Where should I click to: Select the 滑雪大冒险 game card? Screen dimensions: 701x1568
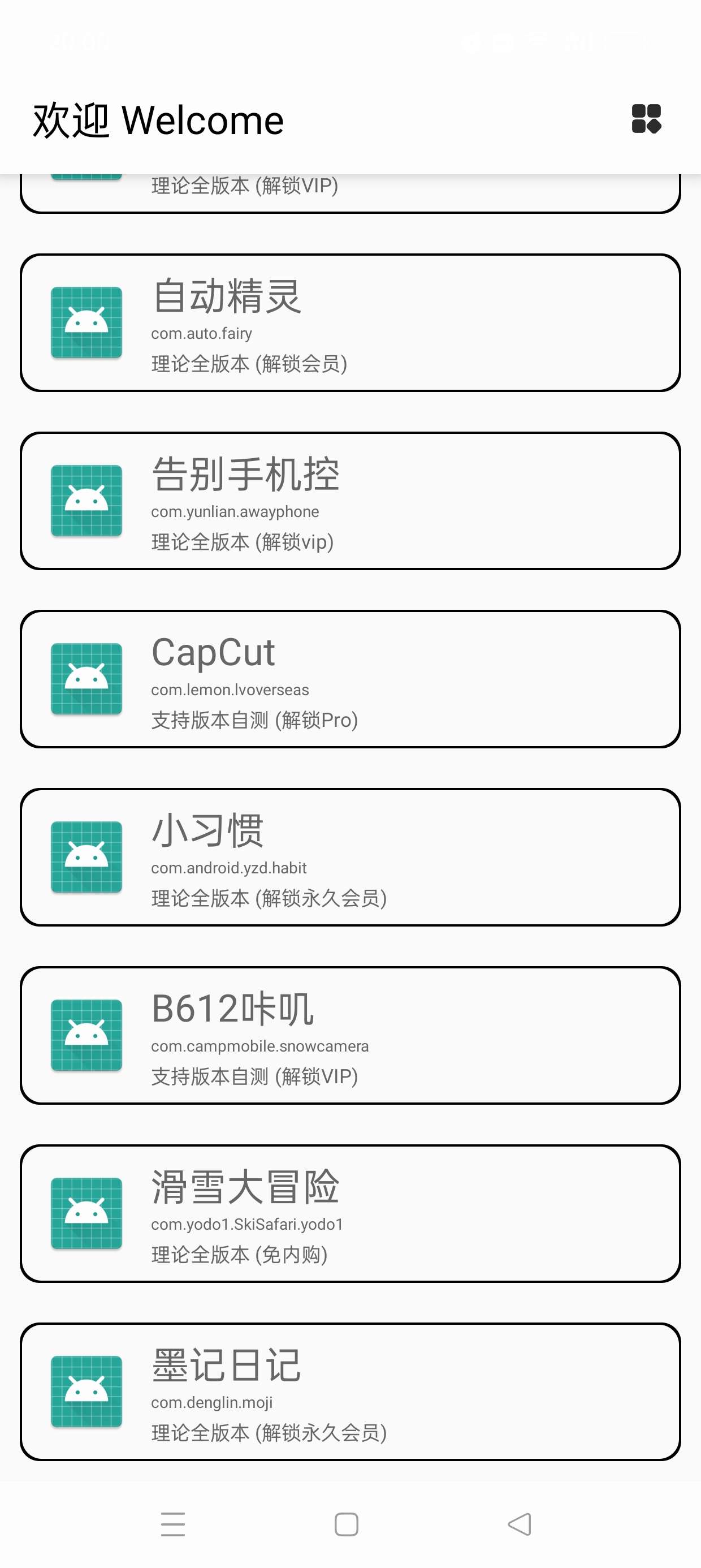[x=350, y=1214]
